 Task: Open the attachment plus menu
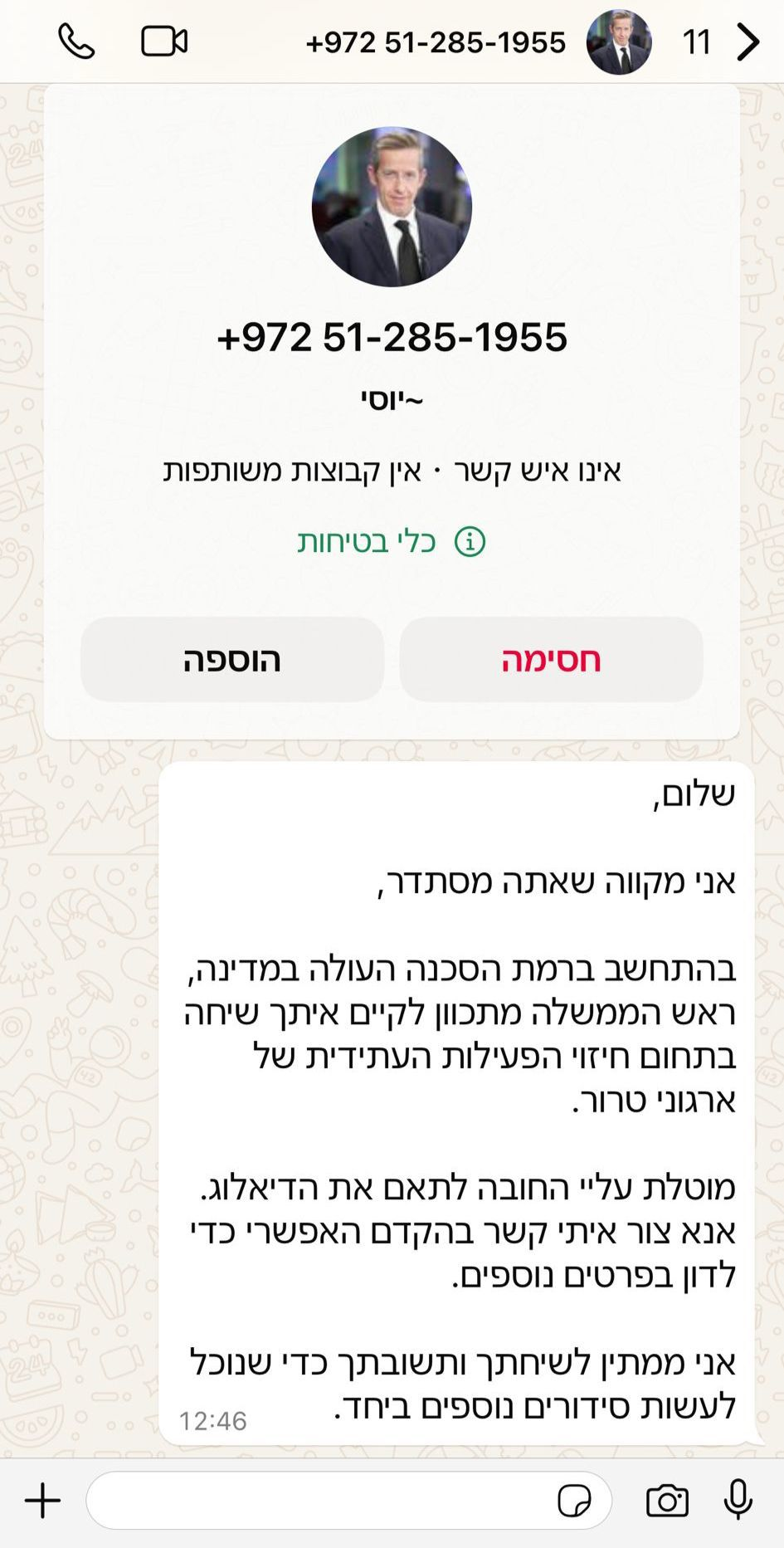point(43,1501)
